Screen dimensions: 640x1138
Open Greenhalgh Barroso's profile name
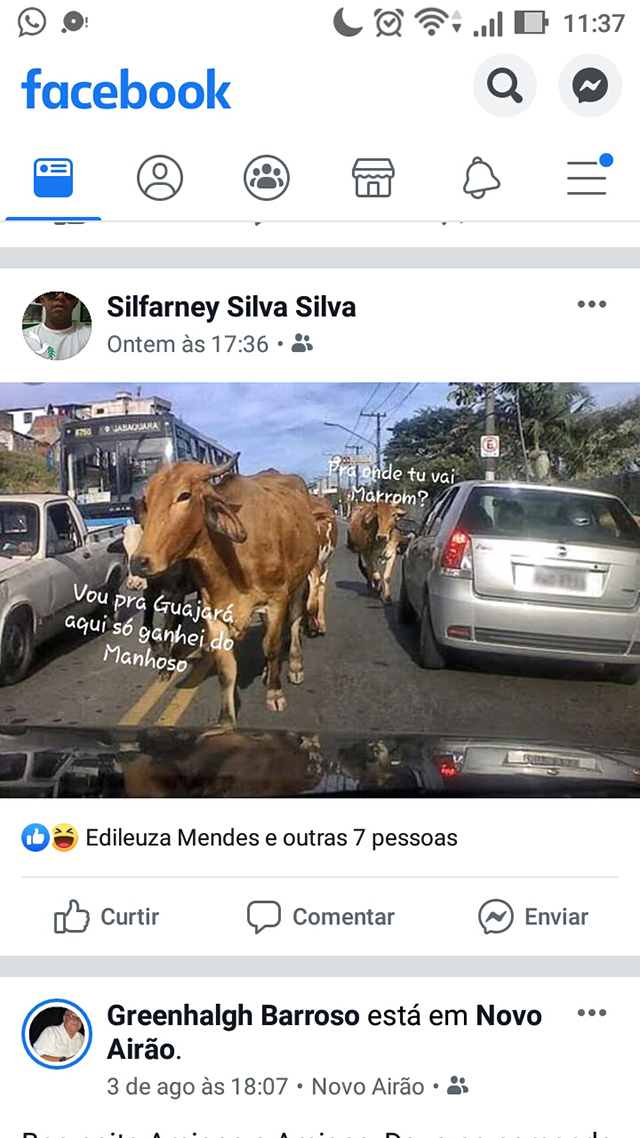tap(233, 1015)
